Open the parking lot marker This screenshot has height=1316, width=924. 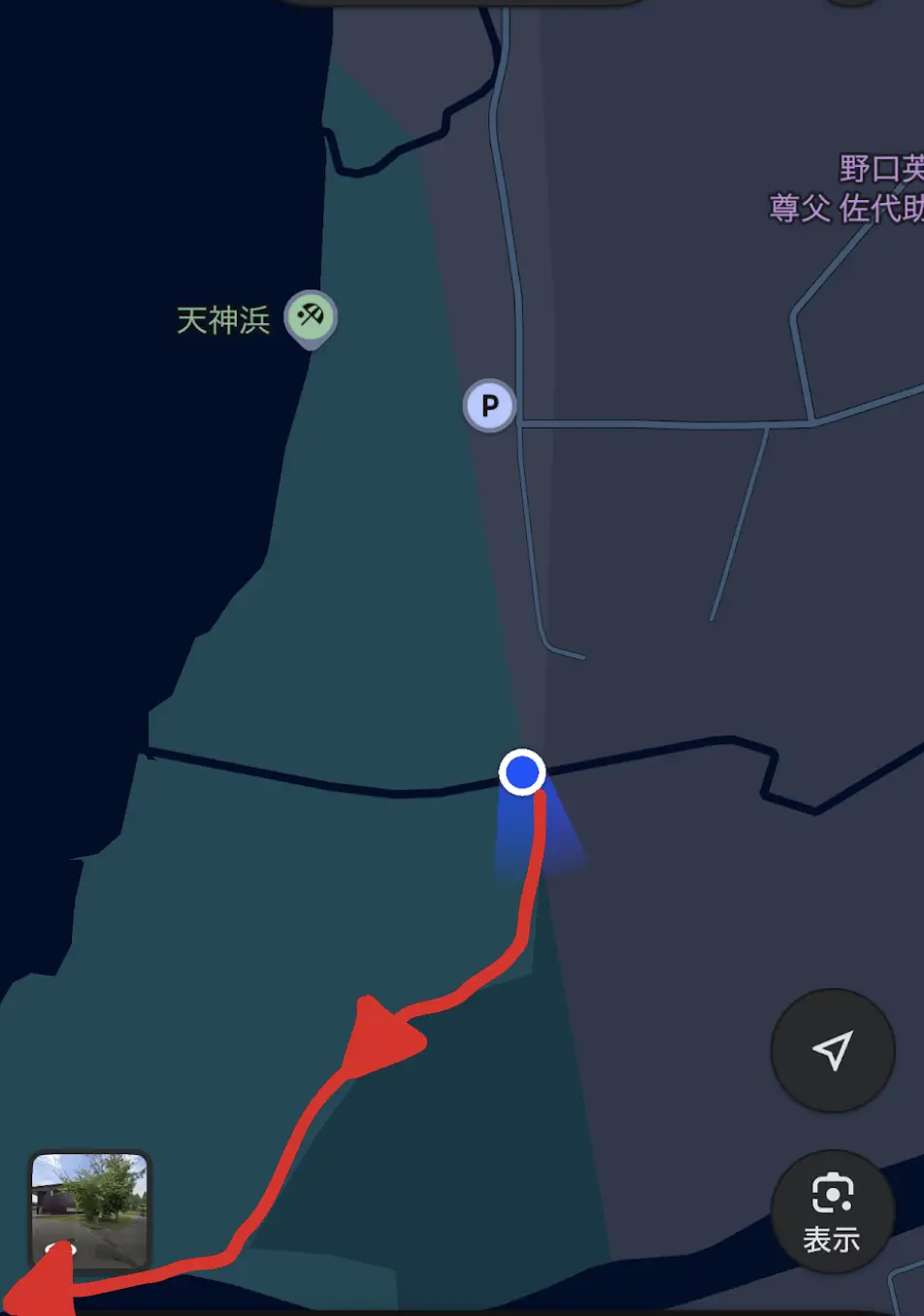489,406
